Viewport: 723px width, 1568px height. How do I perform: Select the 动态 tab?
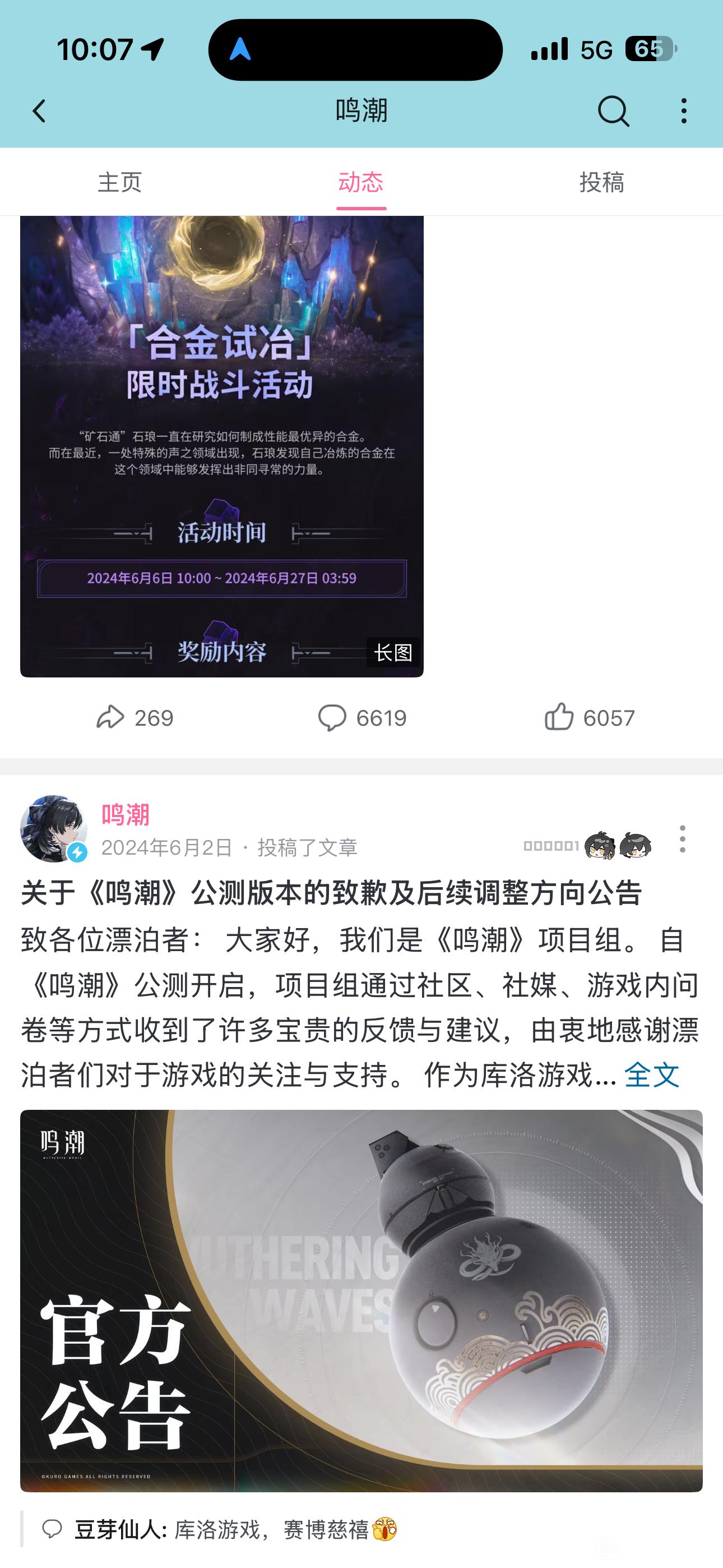click(361, 182)
